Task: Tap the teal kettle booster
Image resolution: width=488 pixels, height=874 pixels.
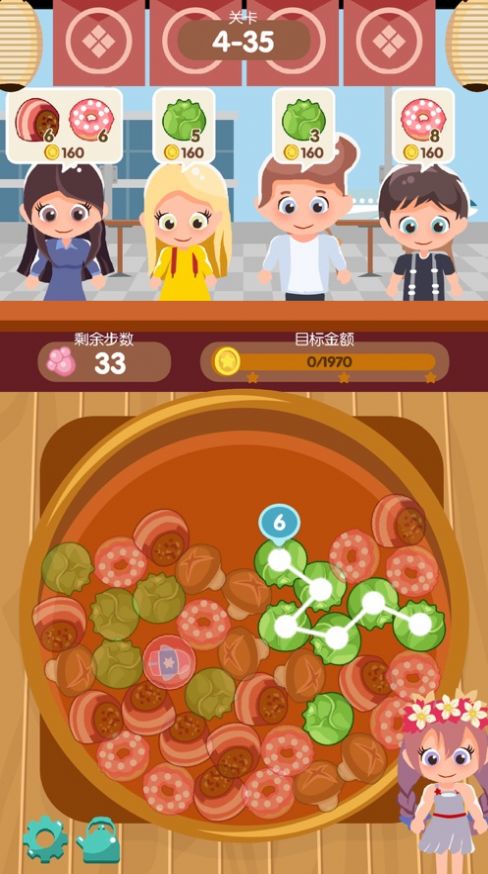Action: (99, 840)
